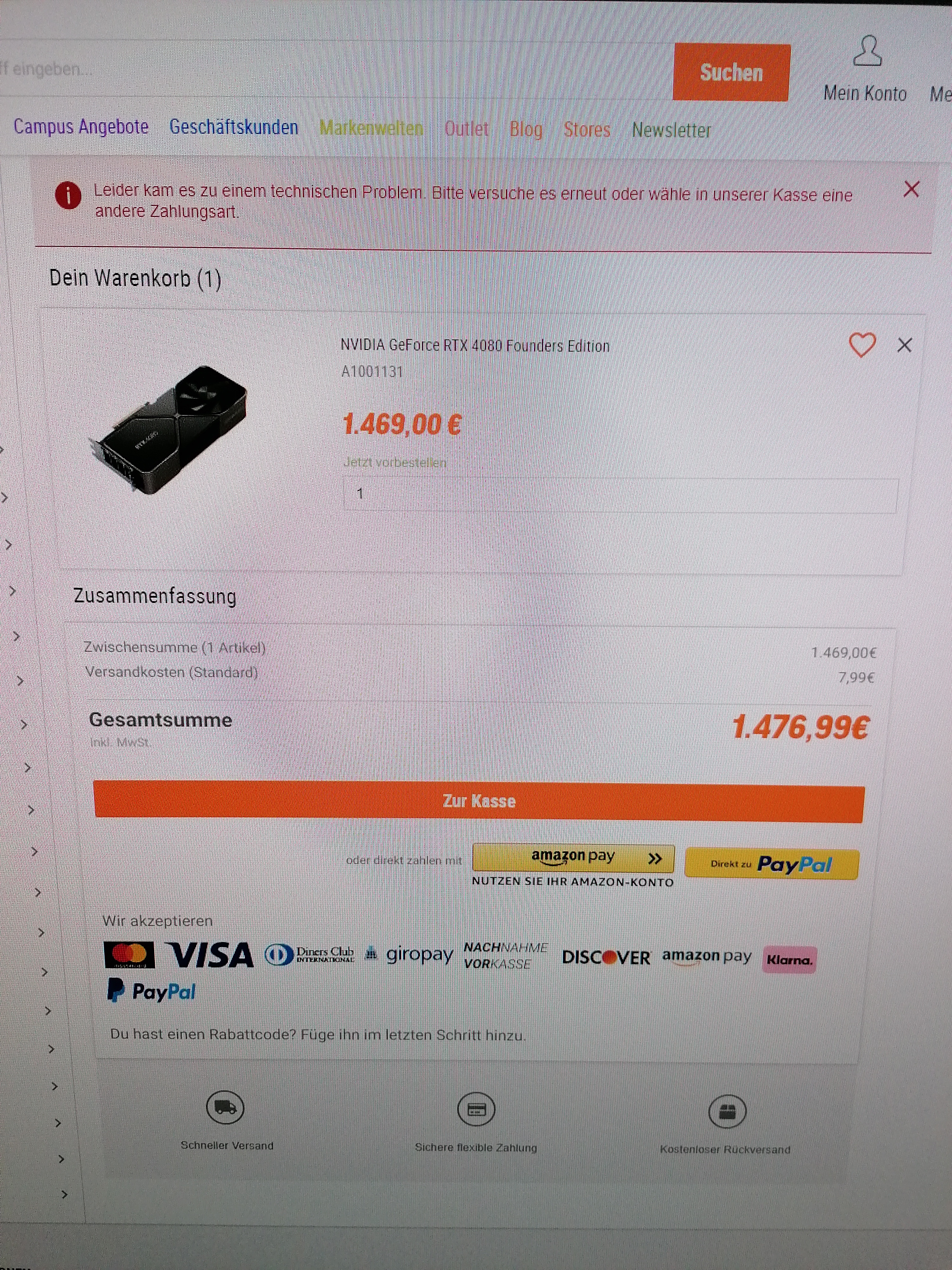Add RTX 4080 to wishlist heart
The image size is (952, 1270).
click(x=862, y=344)
